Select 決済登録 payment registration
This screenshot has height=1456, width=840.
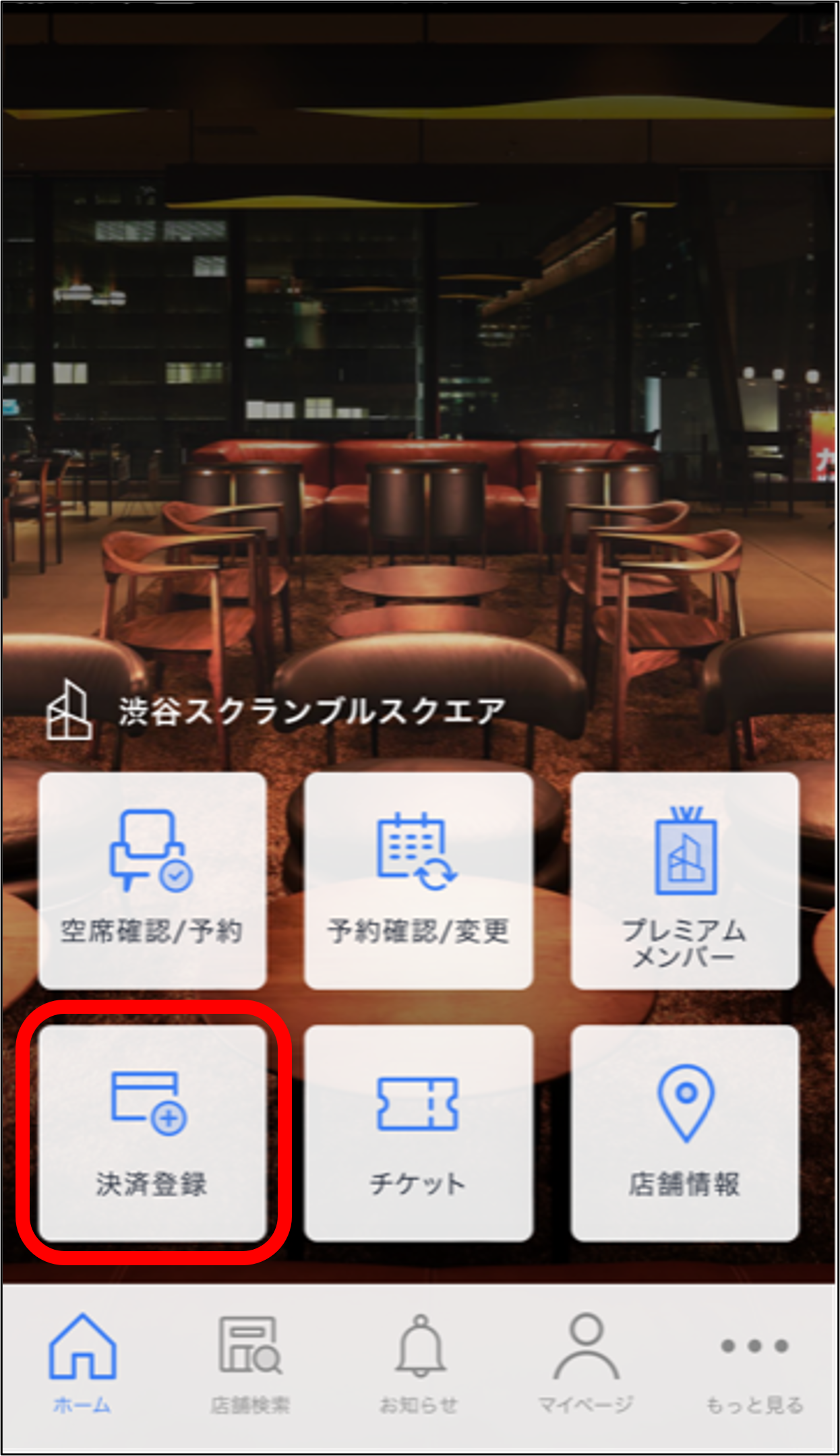pos(152,1132)
